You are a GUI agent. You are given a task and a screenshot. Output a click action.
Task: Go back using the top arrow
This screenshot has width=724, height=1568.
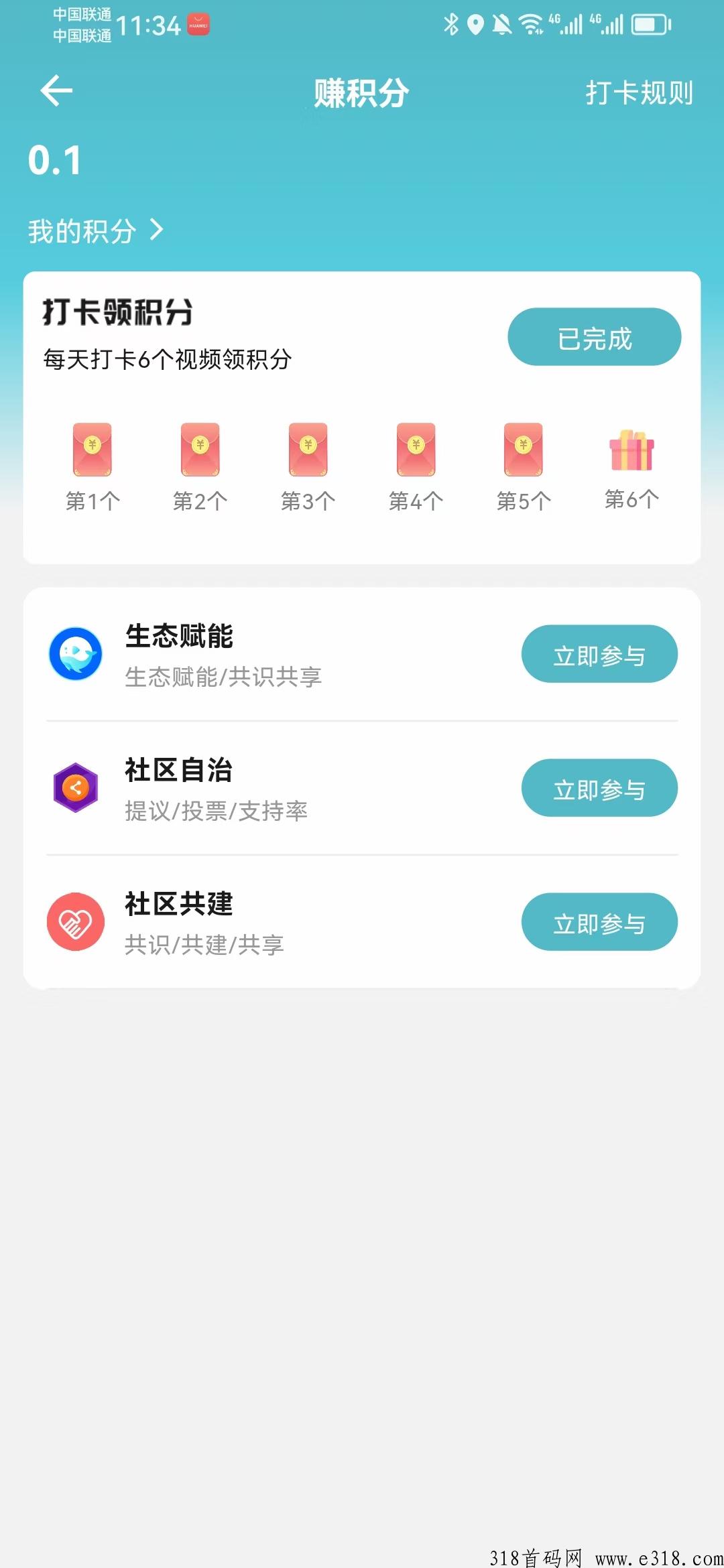coord(56,91)
